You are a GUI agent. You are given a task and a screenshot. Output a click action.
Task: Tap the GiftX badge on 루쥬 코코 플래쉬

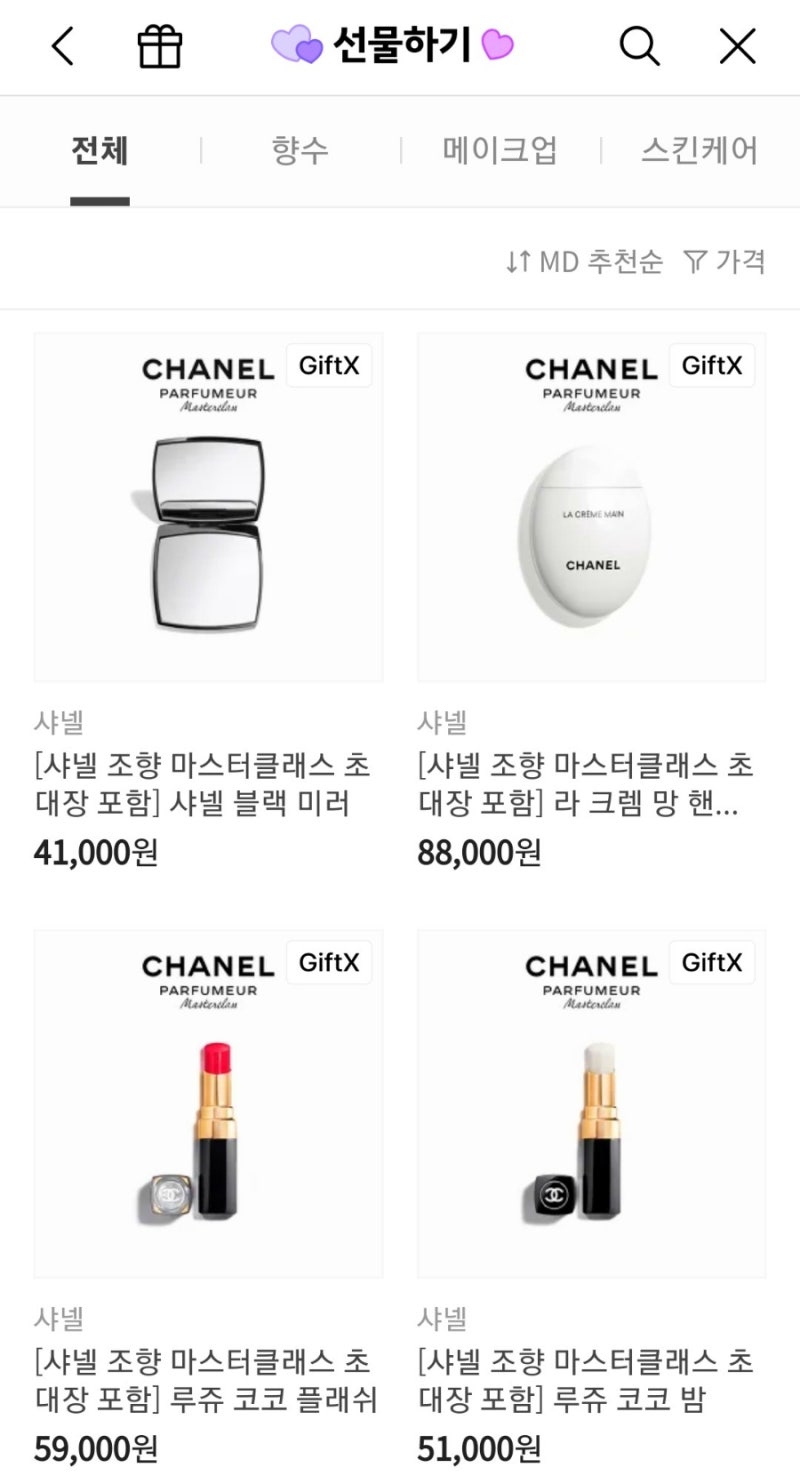(329, 962)
